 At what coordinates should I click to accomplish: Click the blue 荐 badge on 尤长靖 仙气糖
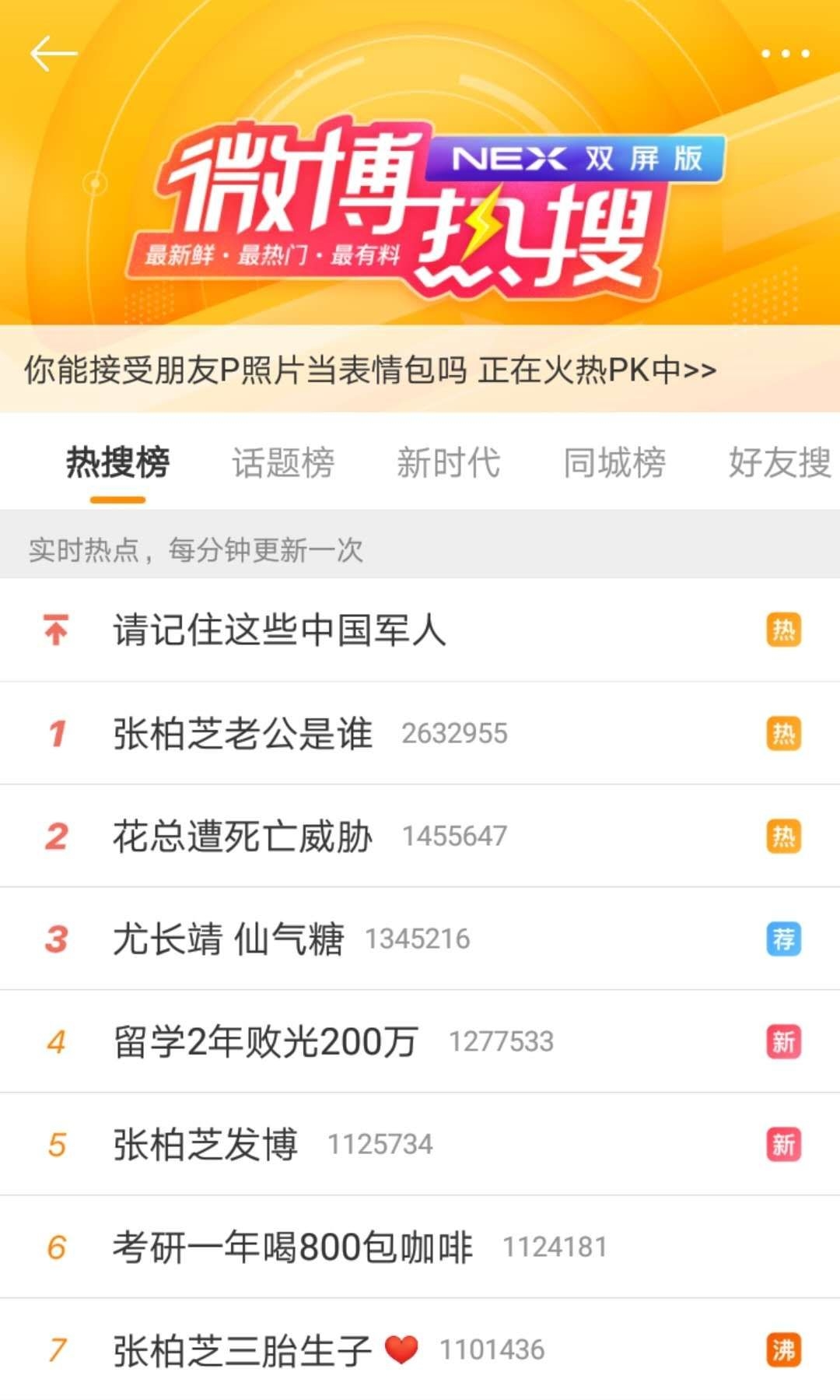tap(783, 938)
